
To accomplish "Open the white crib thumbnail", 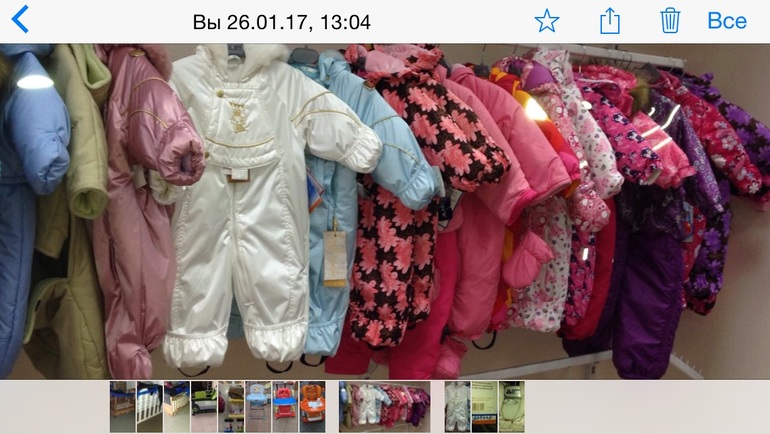I will pos(150,406).
